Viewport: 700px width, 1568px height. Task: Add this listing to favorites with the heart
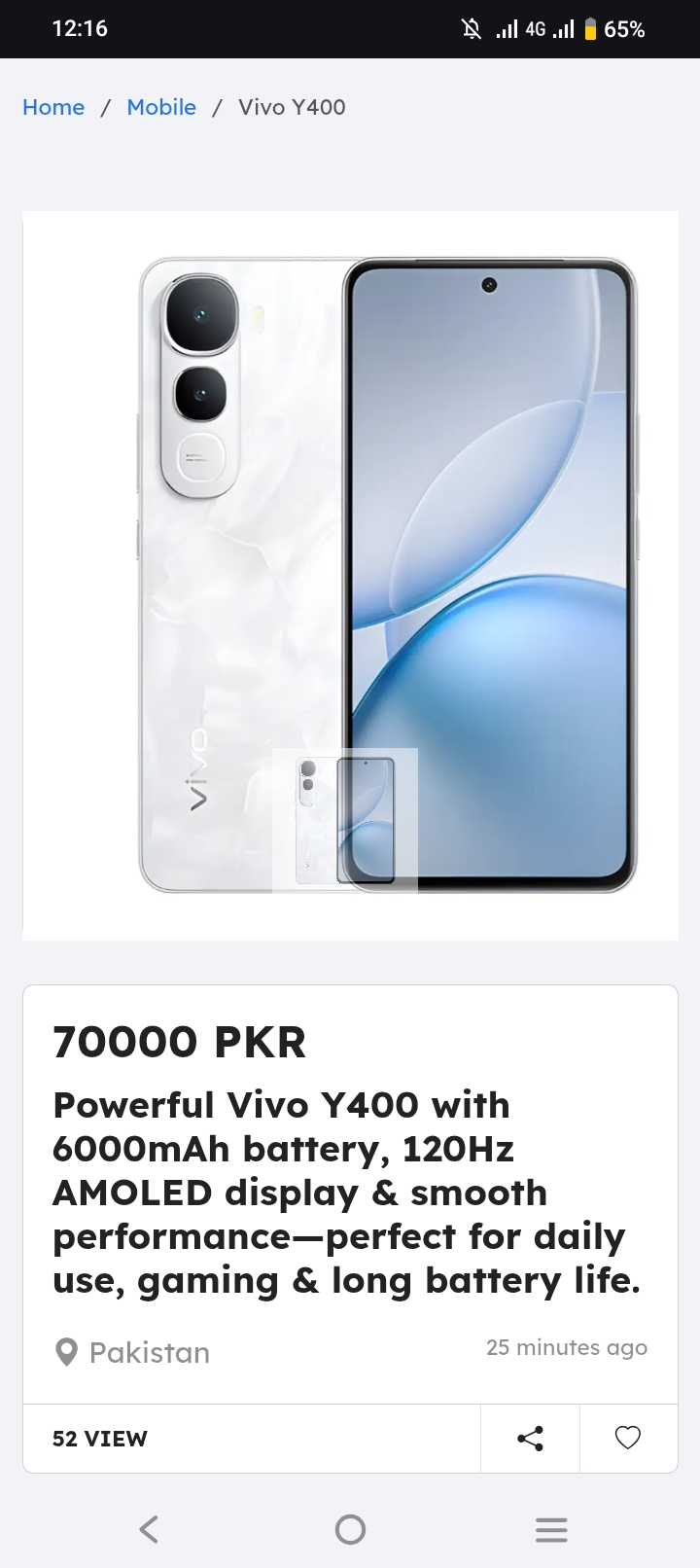click(x=628, y=1439)
